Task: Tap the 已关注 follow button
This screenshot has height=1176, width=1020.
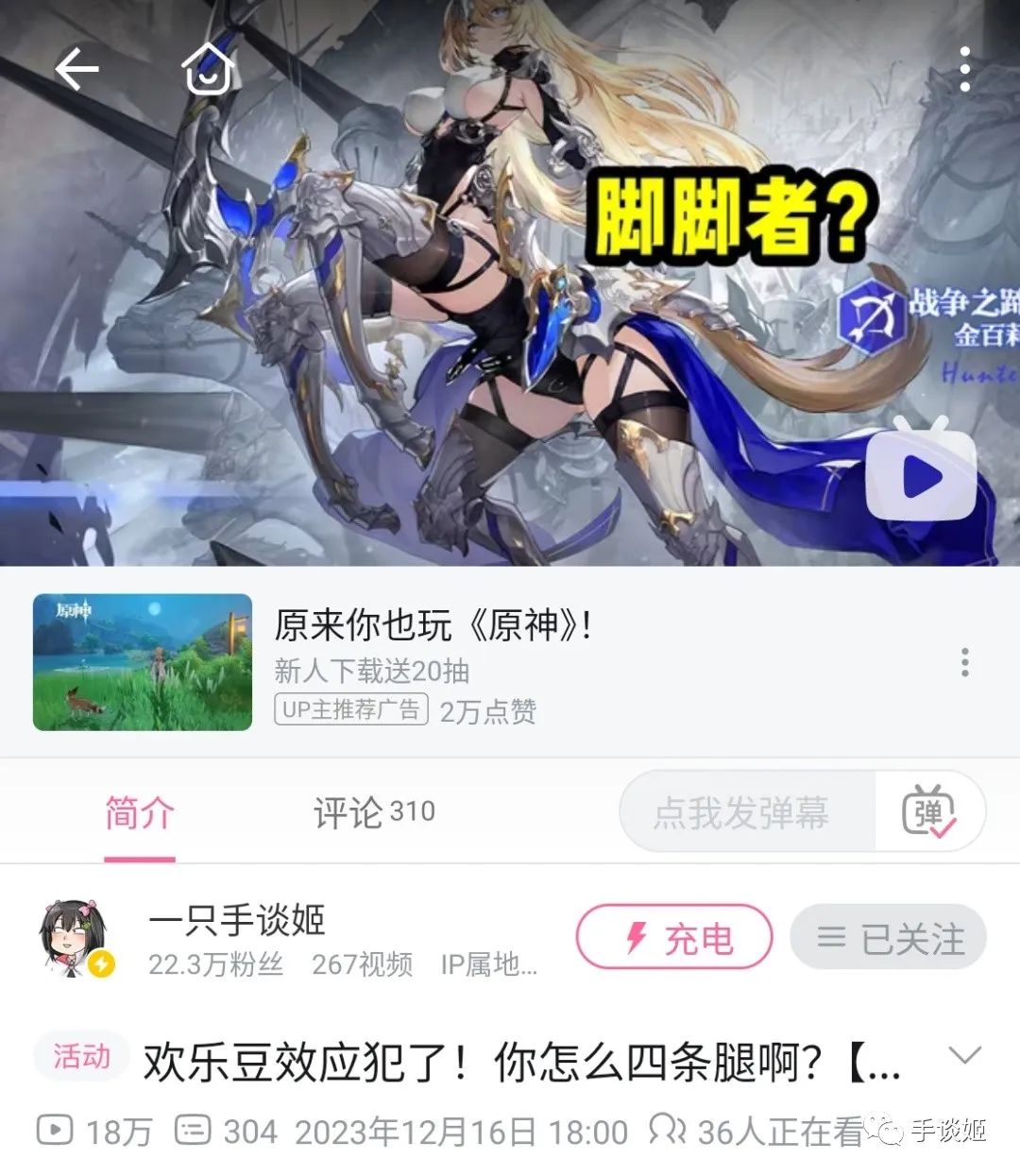Action: pyautogui.click(x=889, y=938)
